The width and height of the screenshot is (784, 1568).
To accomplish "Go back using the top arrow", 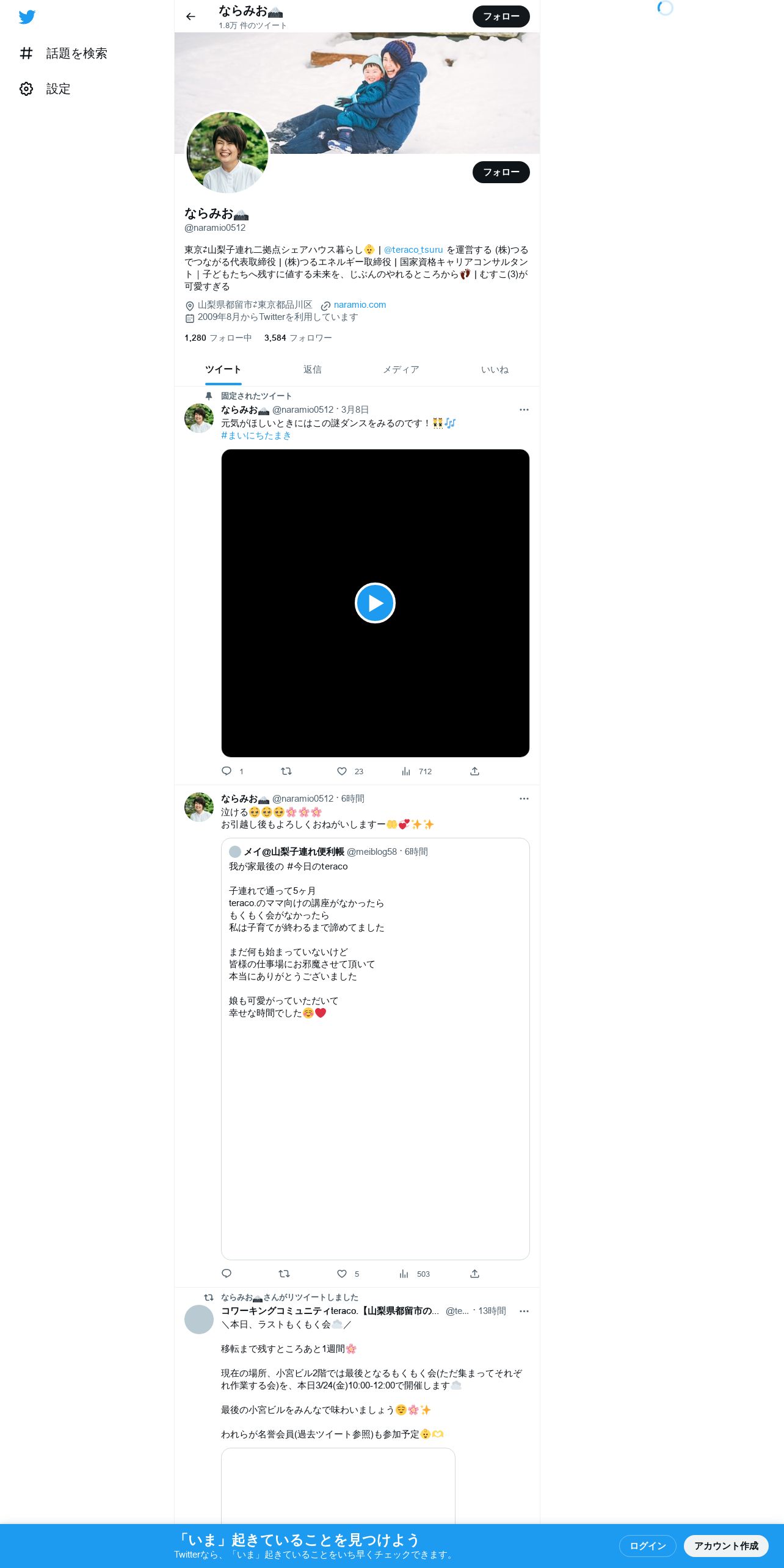I will pyautogui.click(x=191, y=16).
